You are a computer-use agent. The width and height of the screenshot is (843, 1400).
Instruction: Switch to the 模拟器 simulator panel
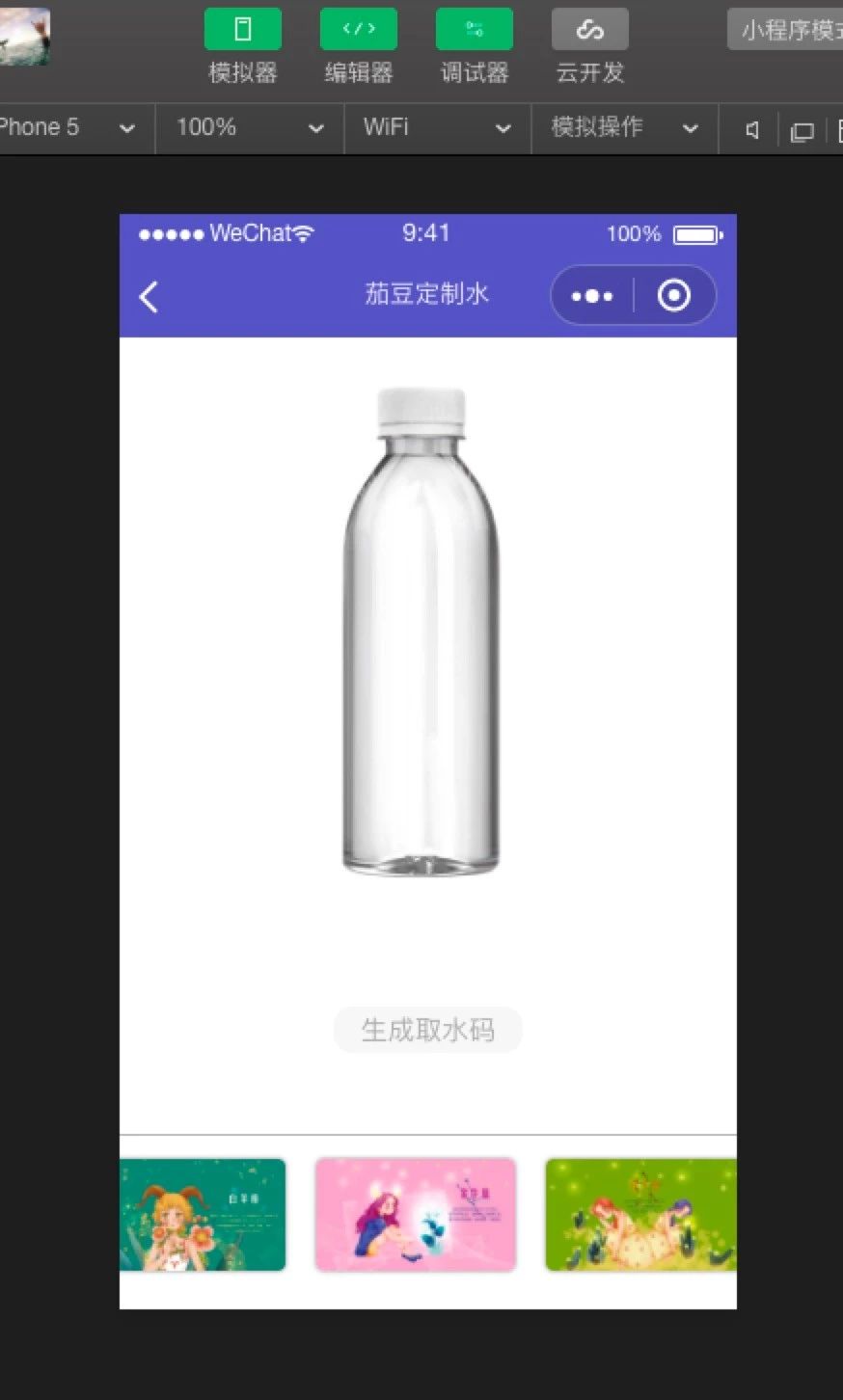point(242,30)
